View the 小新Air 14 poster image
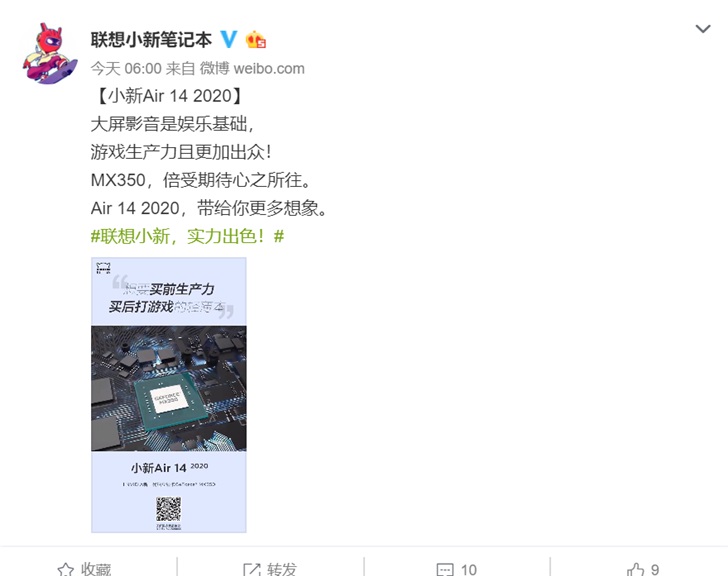Screen dimensions: 728x576 coord(169,394)
